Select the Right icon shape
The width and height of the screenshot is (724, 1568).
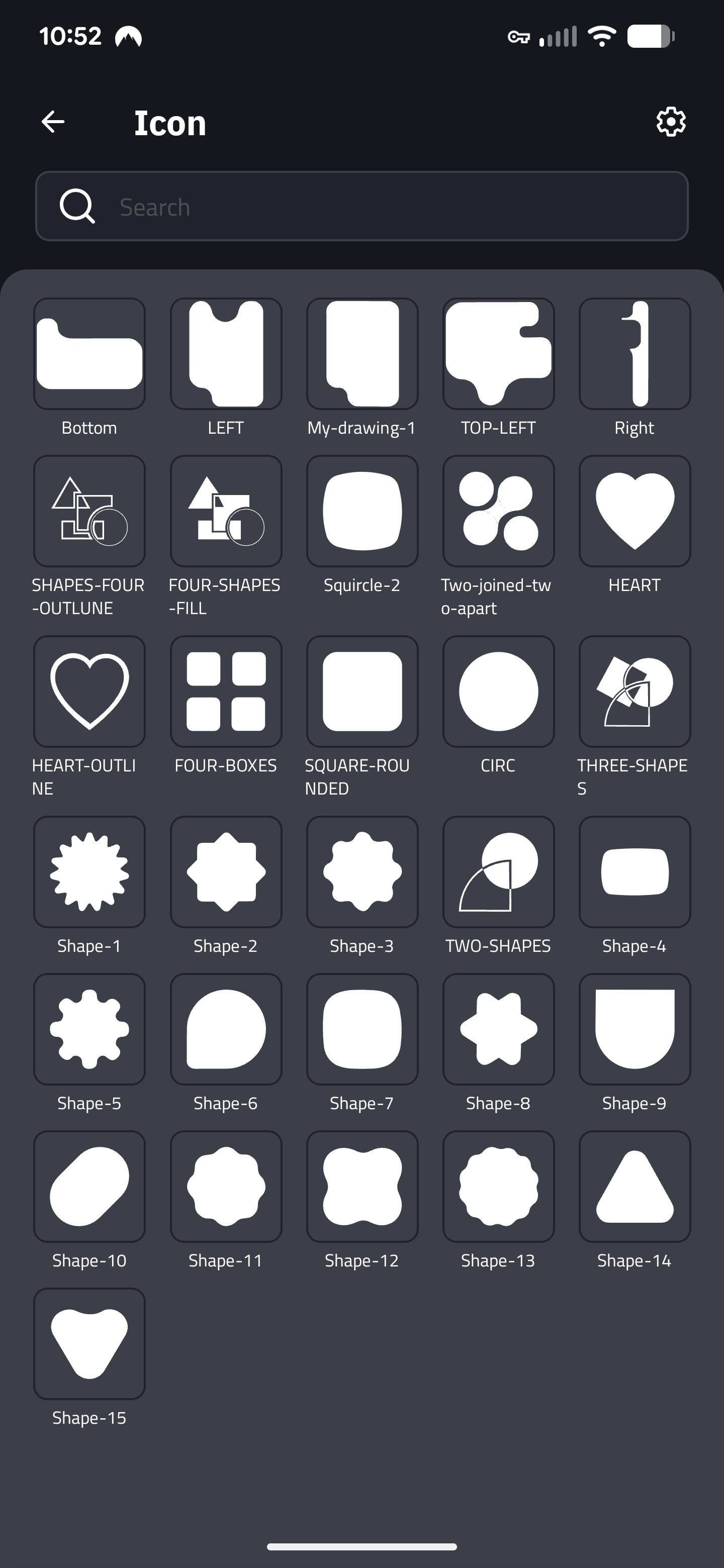pos(635,354)
